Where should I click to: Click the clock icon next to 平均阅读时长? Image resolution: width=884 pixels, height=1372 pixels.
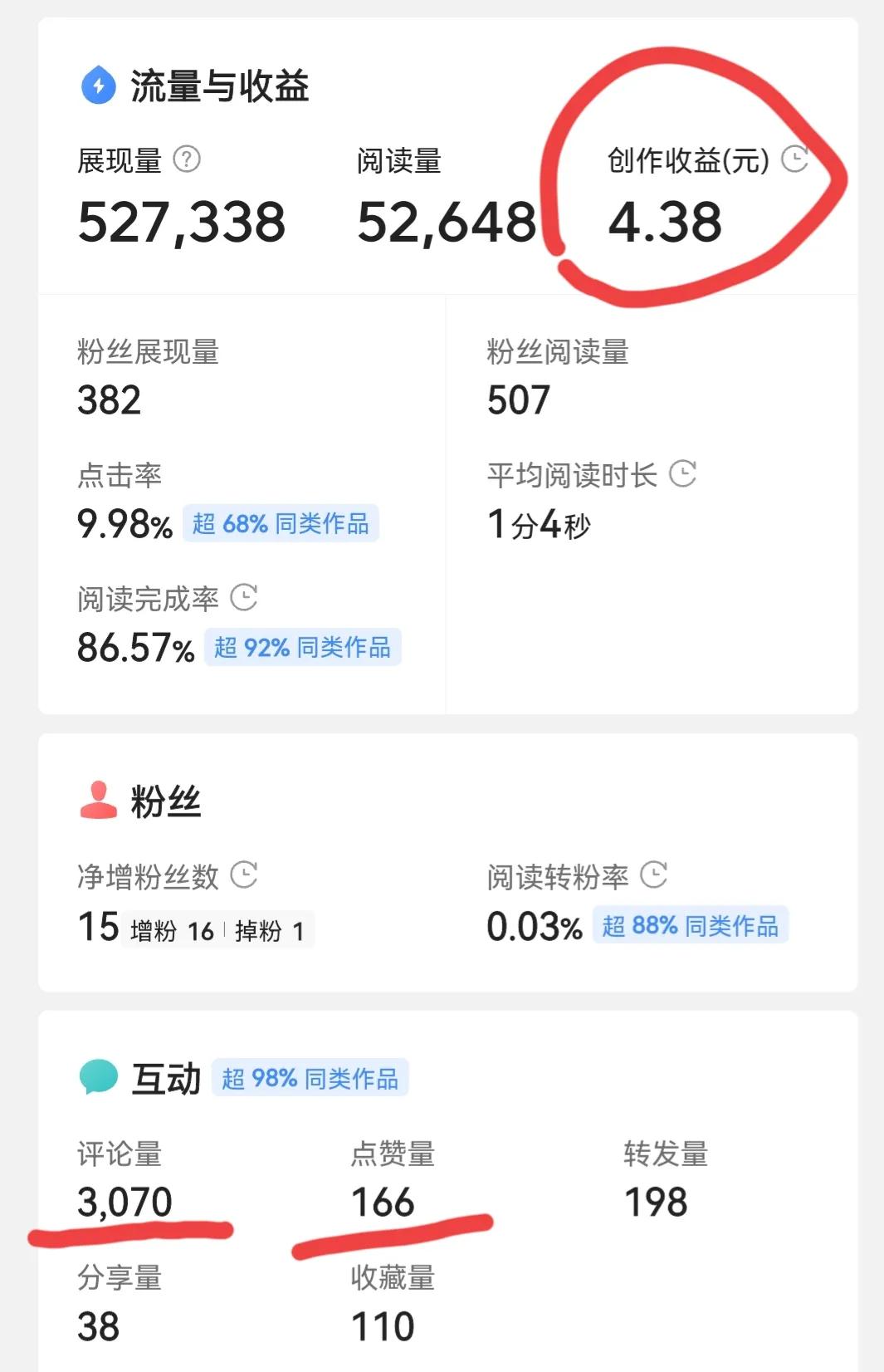683,475
